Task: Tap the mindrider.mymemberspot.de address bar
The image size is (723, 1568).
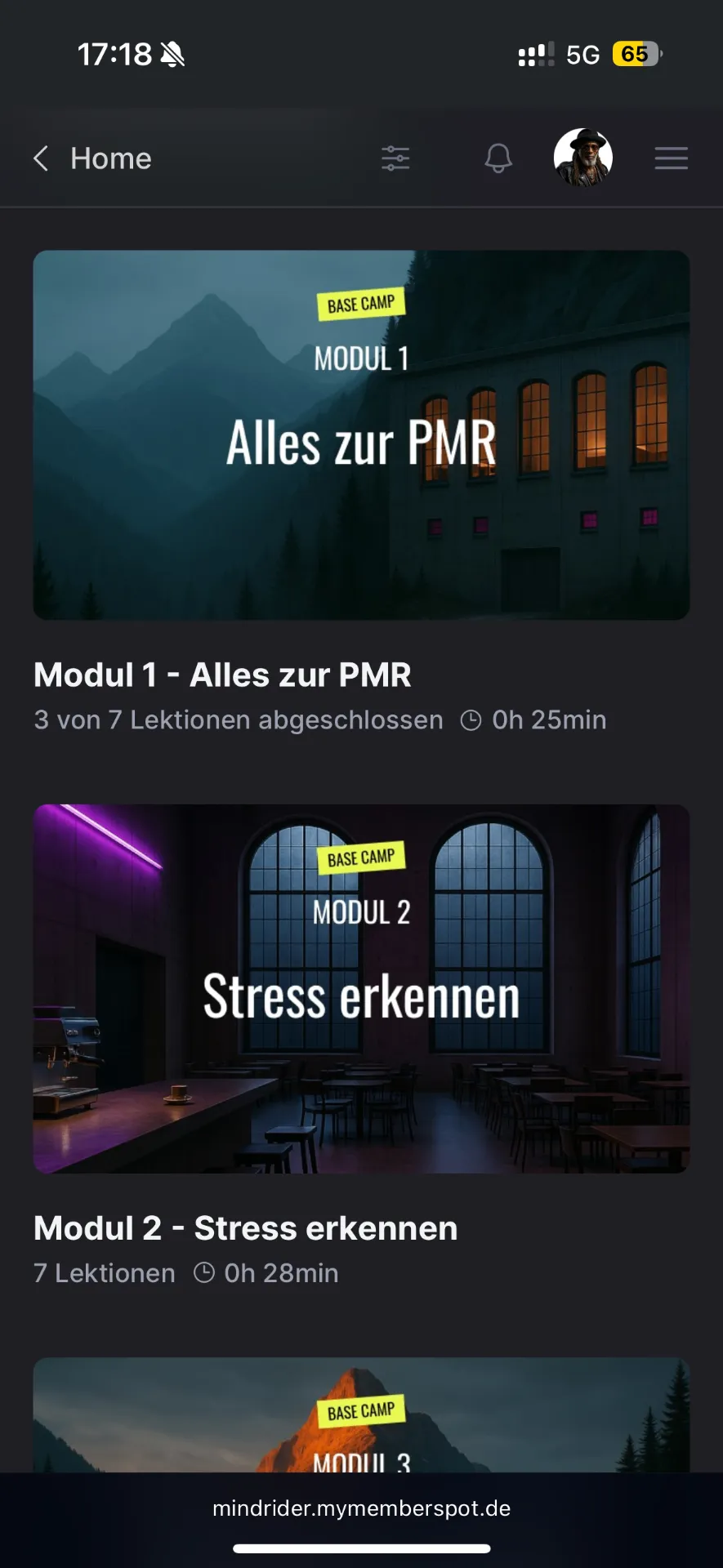Action: (361, 1508)
